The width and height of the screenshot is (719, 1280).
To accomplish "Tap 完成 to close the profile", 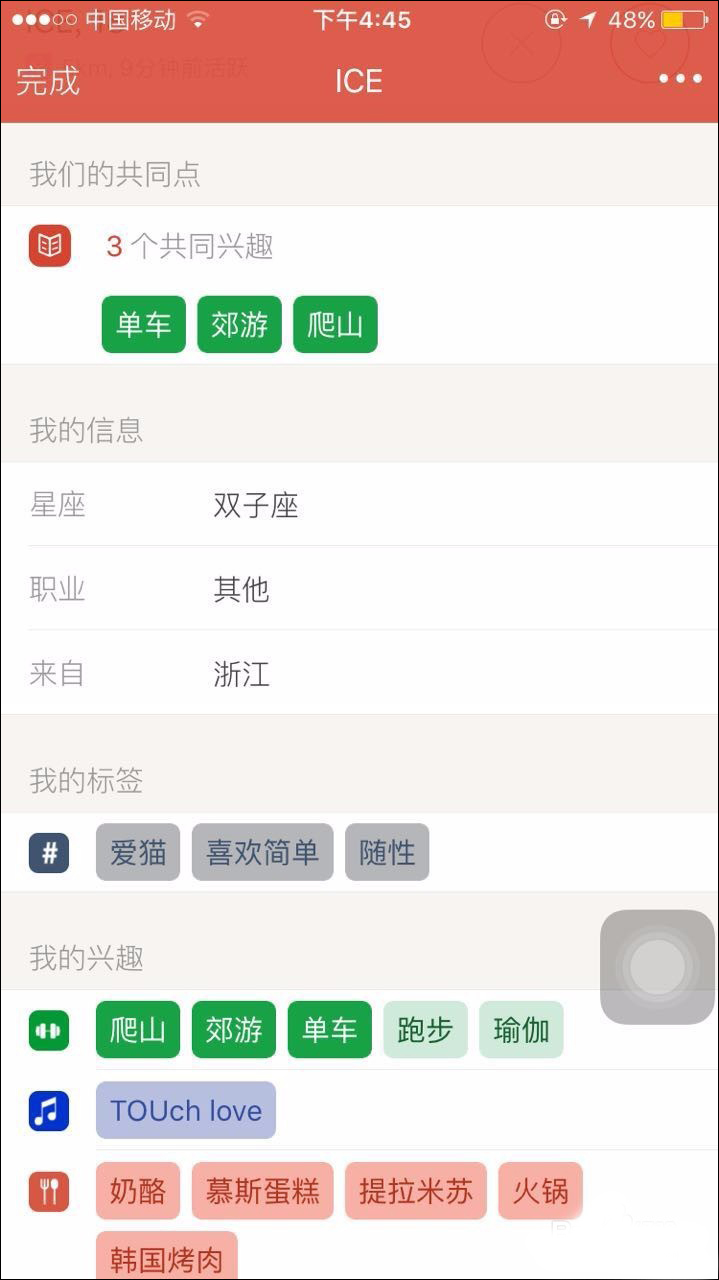I will (x=47, y=81).
